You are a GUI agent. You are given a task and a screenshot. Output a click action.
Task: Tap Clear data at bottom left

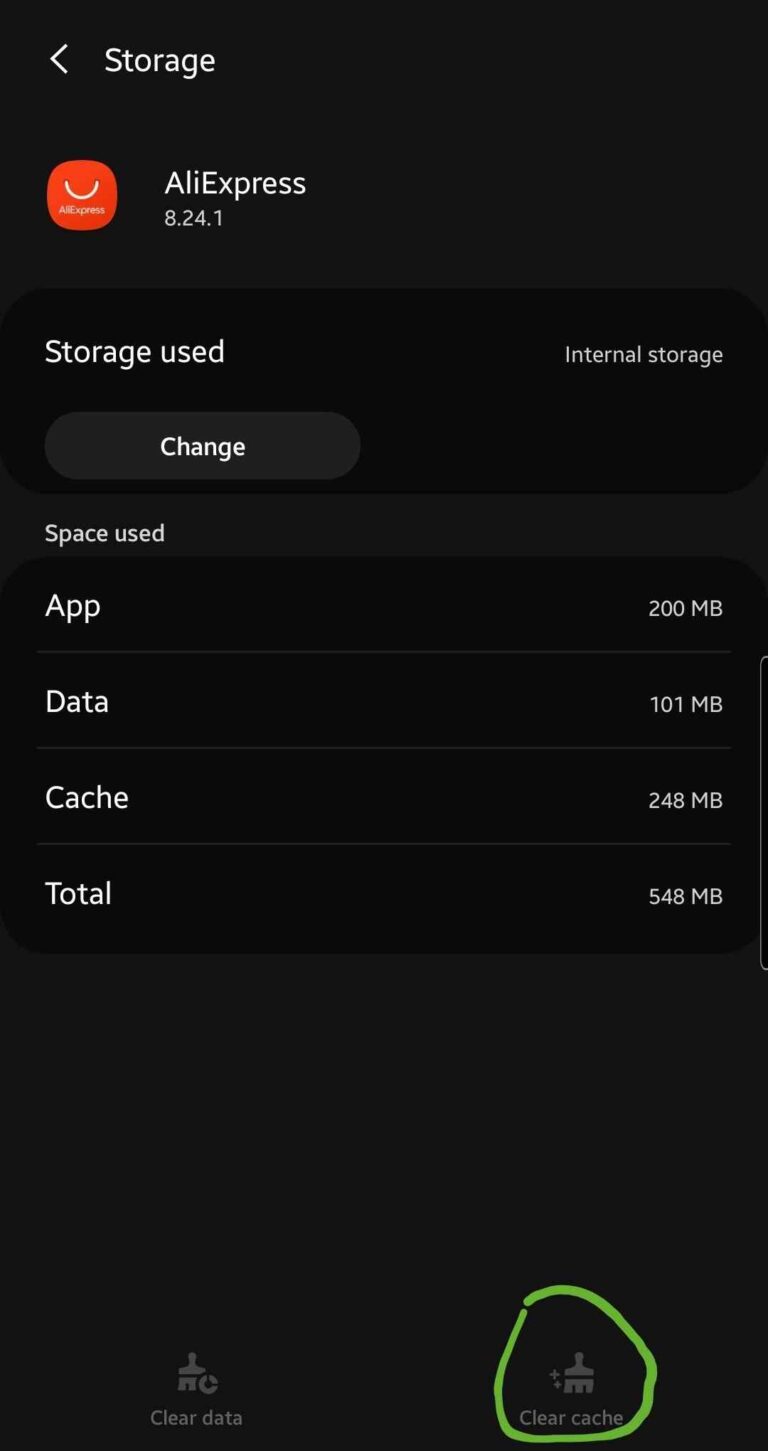pyautogui.click(x=196, y=1417)
